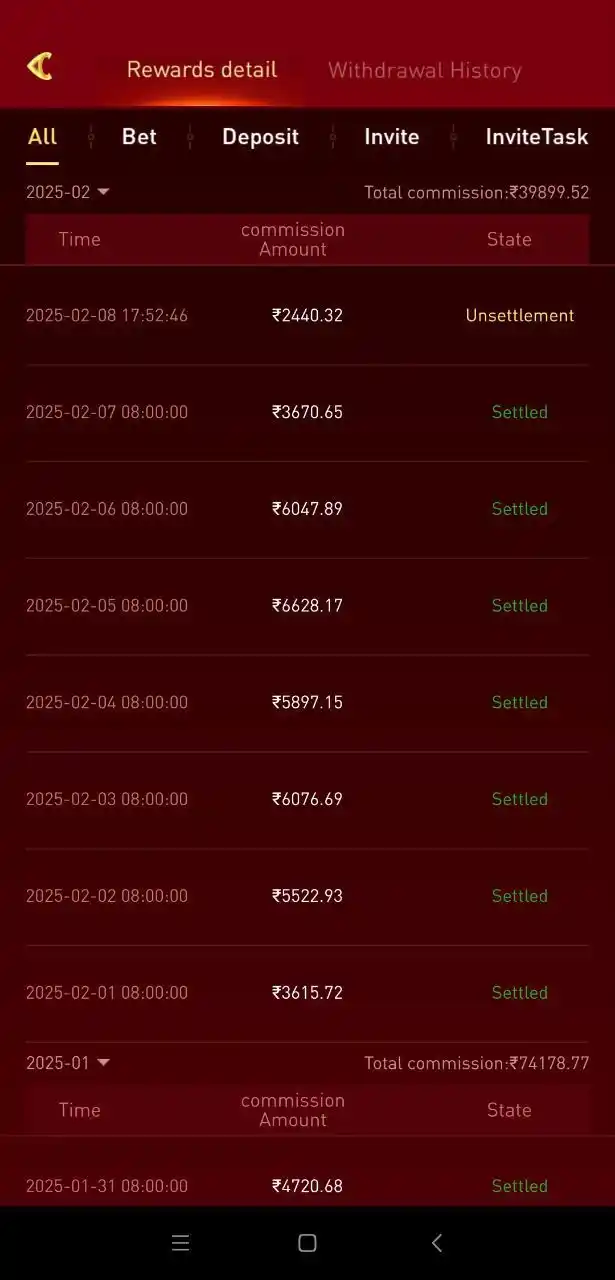615x1280 pixels.
Task: Go to the system home screen
Action: [307, 1243]
